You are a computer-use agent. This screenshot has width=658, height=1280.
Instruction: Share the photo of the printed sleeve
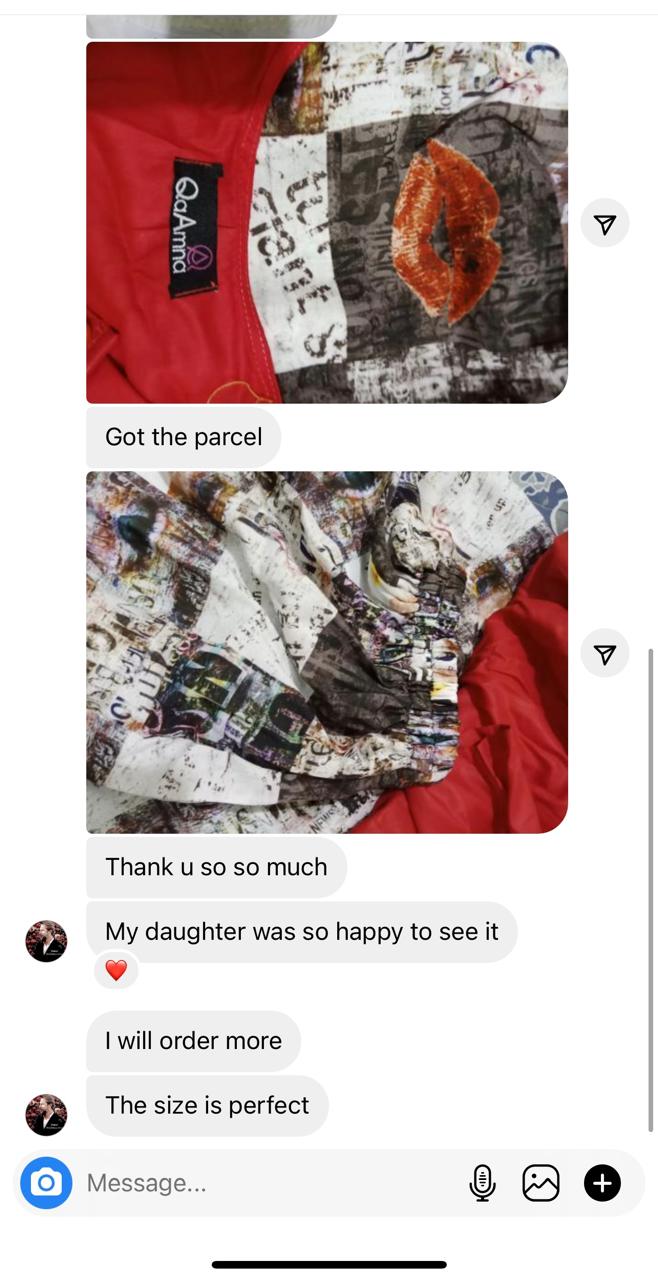click(605, 654)
